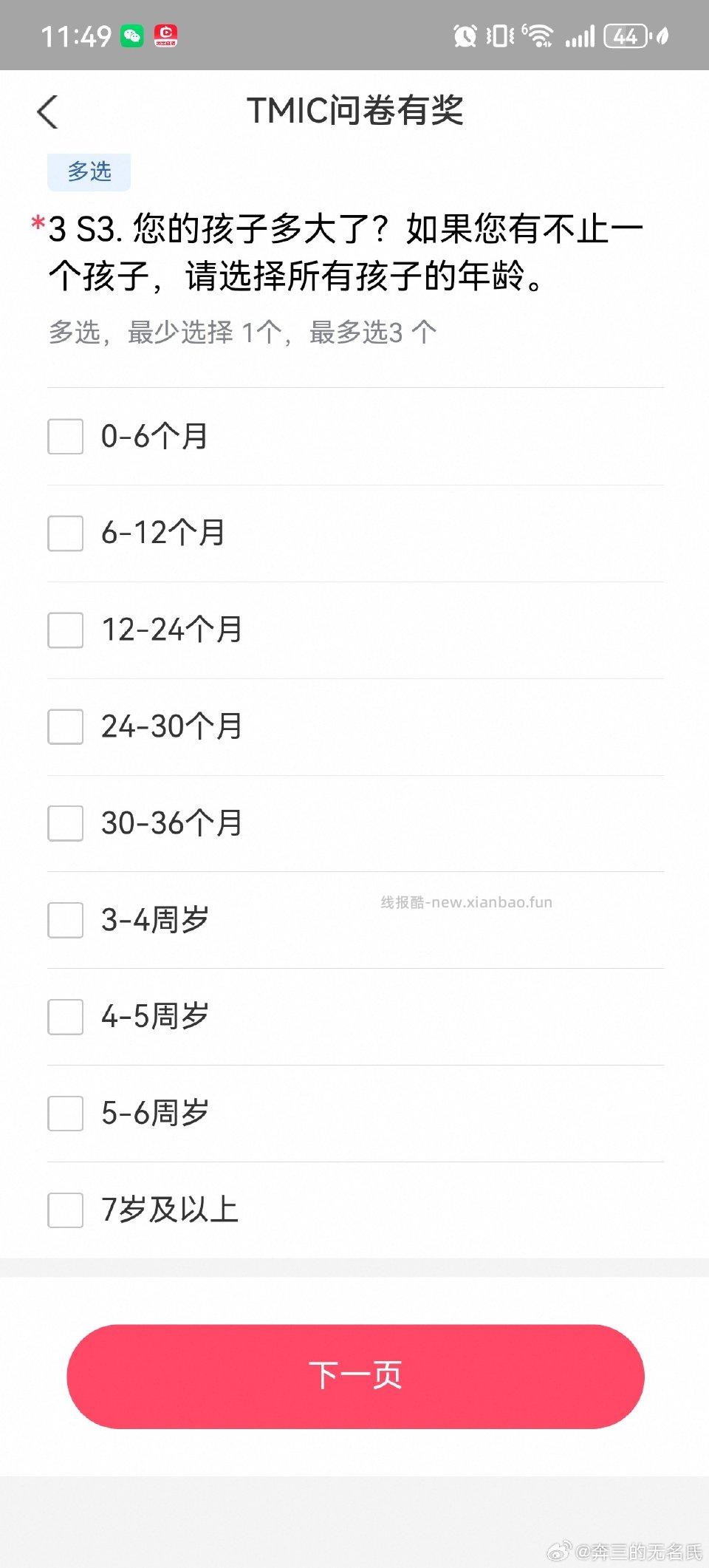Tap the vibrate mode status icon
Viewport: 709px width, 1568px height.
(500, 35)
